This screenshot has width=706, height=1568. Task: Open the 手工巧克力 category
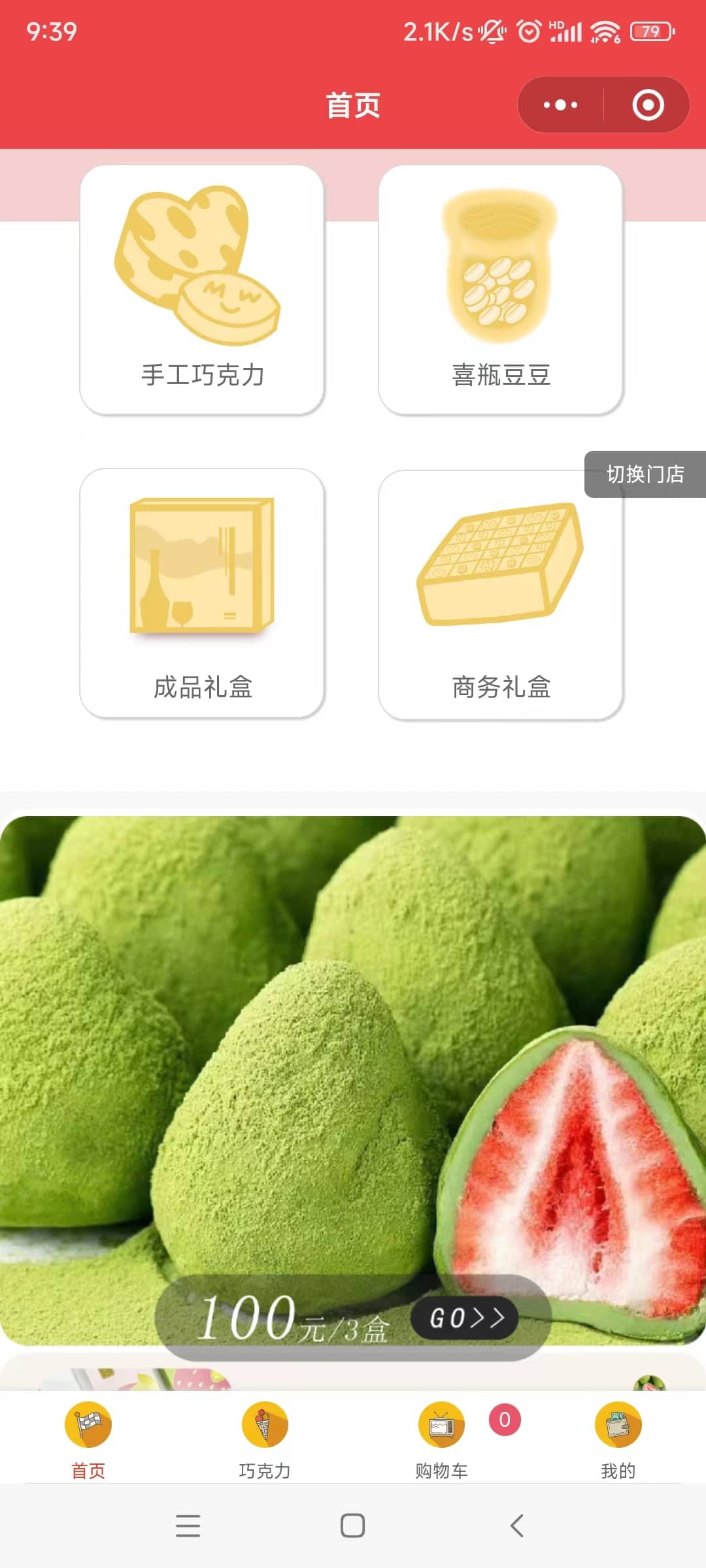coord(202,289)
